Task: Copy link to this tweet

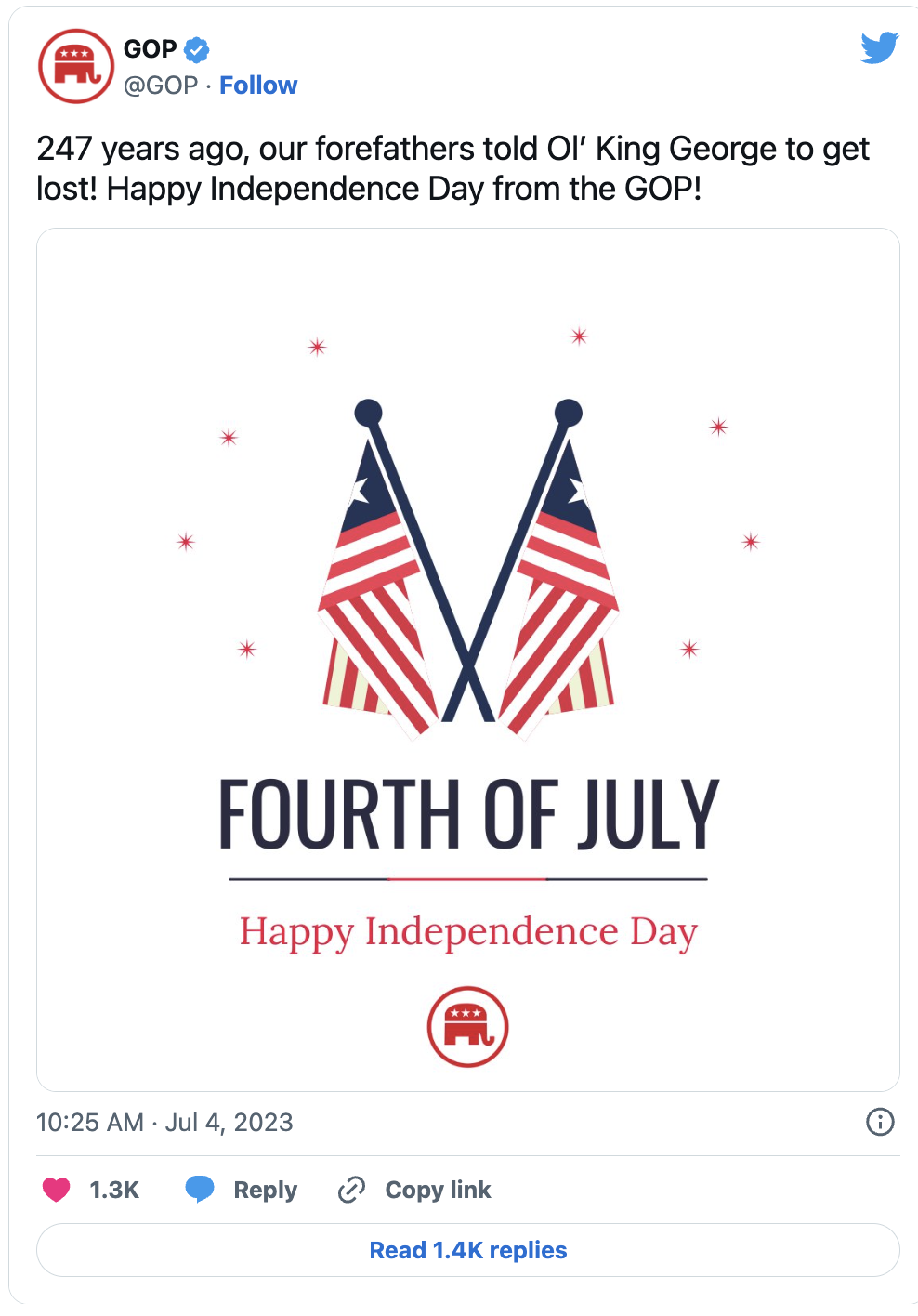Action: [414, 1190]
